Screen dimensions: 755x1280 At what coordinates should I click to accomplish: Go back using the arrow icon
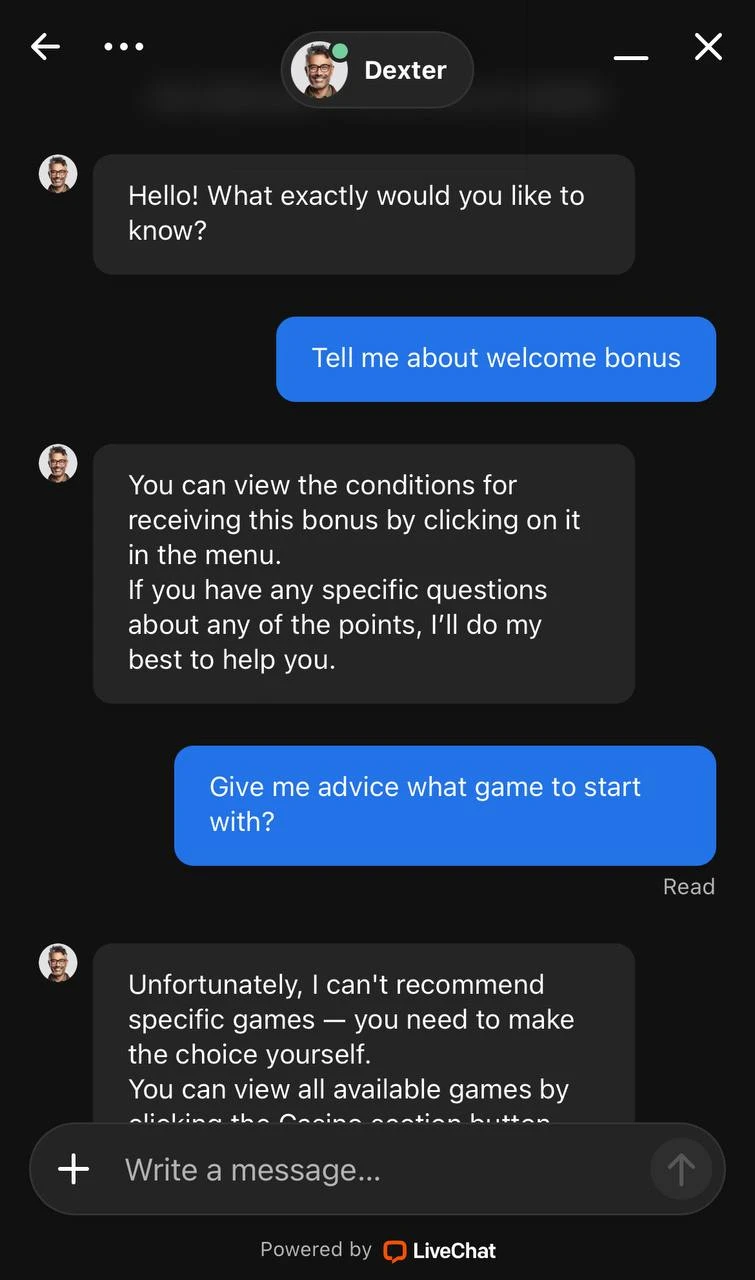point(45,47)
